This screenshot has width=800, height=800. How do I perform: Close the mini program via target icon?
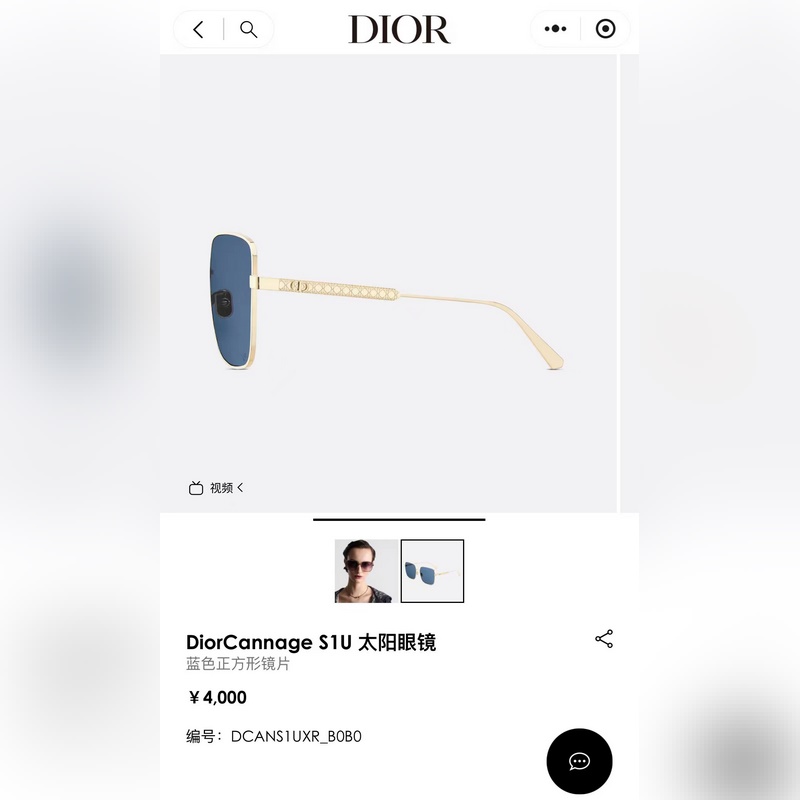(605, 29)
